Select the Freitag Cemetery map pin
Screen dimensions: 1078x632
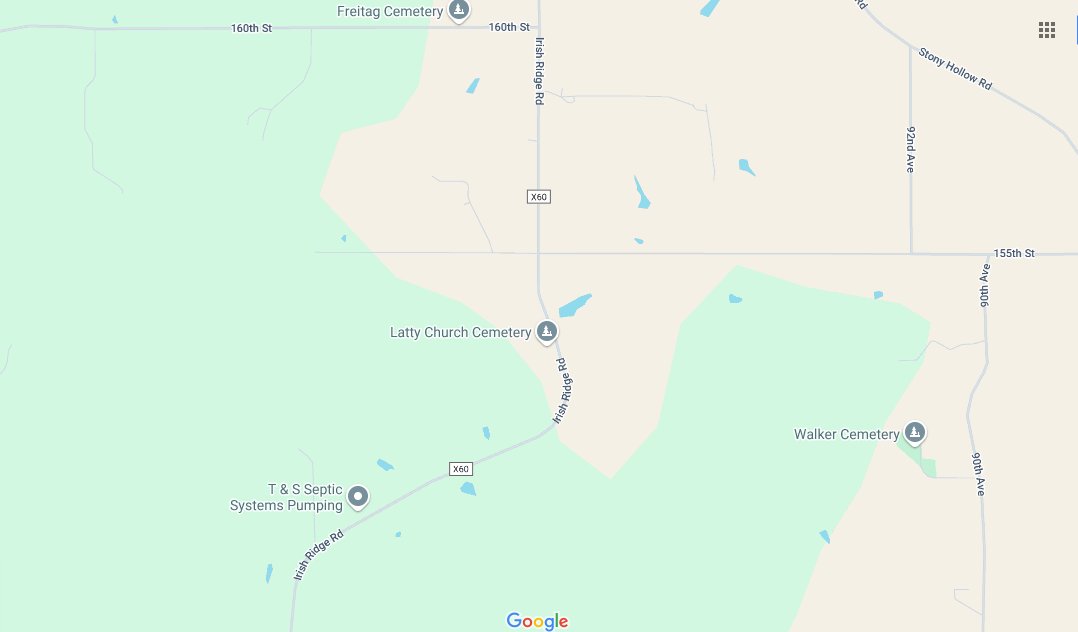458,11
